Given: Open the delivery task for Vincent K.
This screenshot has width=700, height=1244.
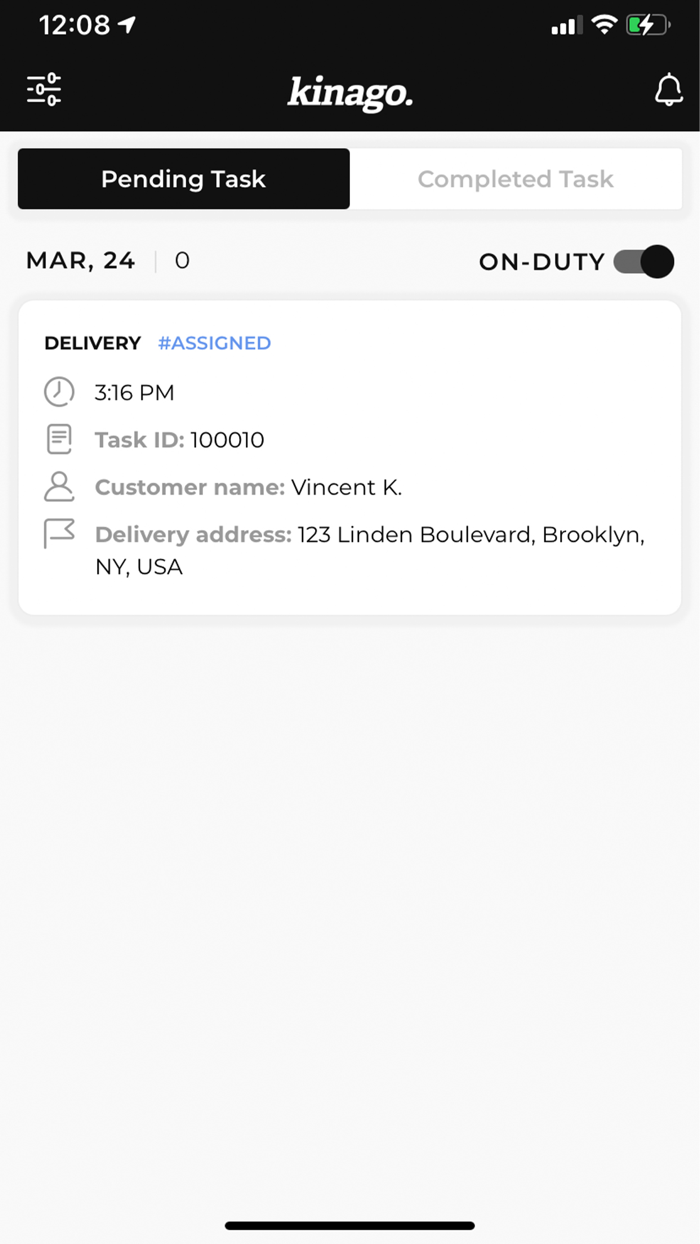Looking at the screenshot, I should tap(349, 458).
